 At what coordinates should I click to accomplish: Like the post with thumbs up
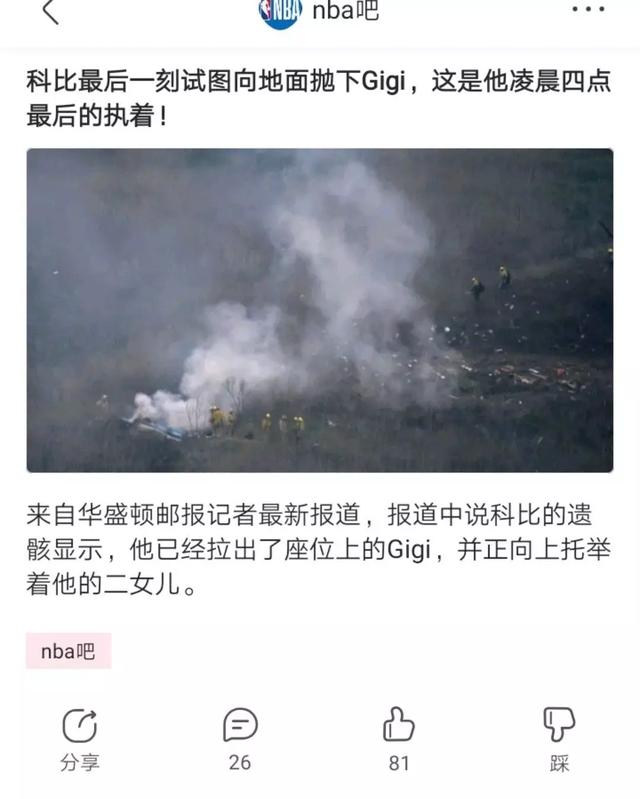[x=399, y=738]
